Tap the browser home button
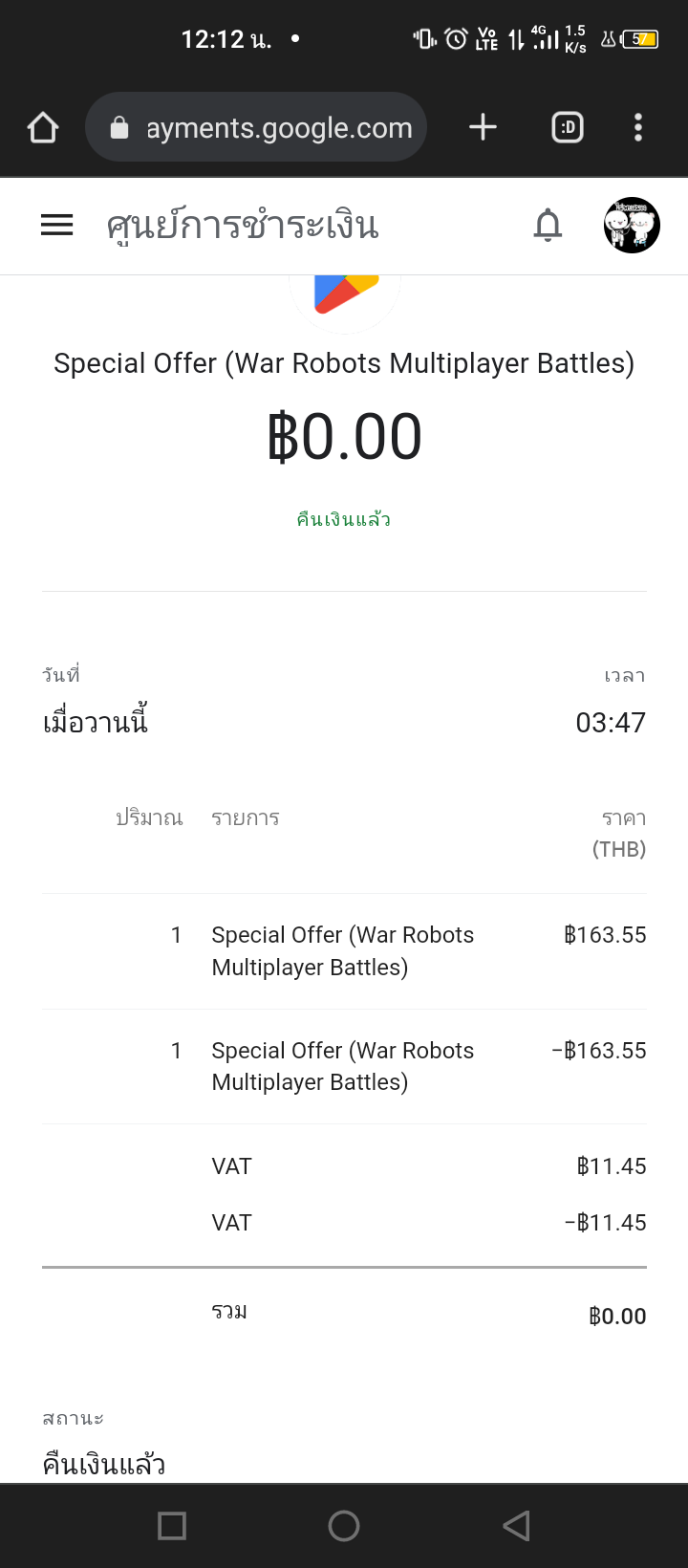 (x=43, y=127)
